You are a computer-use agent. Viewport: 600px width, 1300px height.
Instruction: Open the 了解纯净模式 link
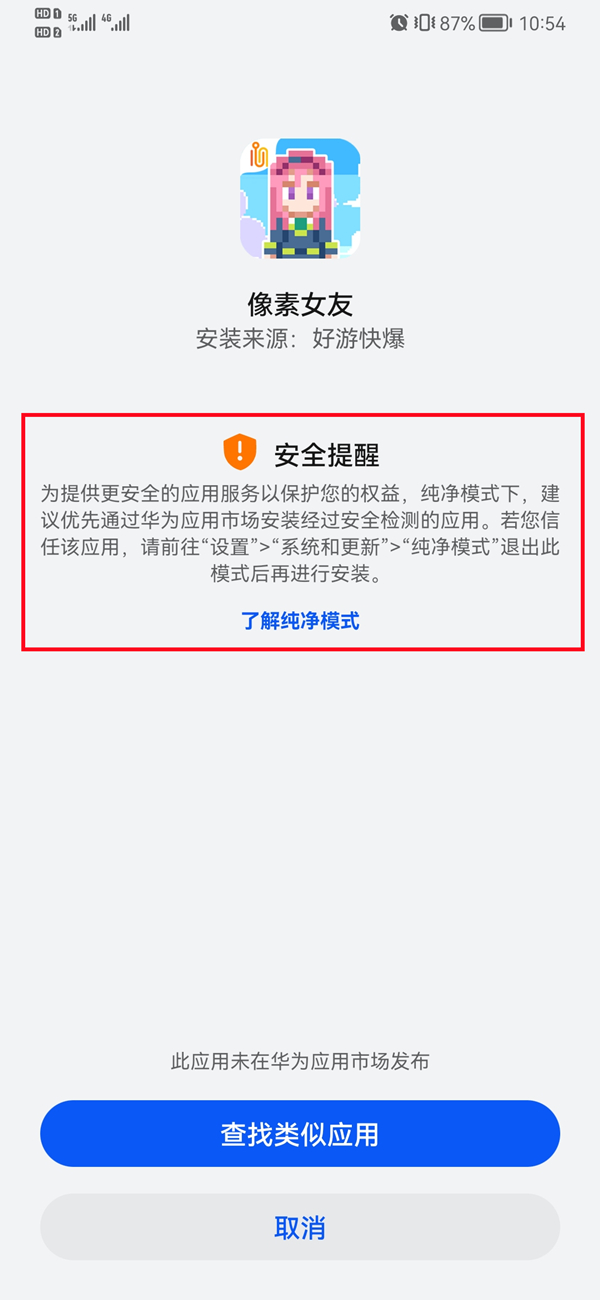pyautogui.click(x=300, y=621)
